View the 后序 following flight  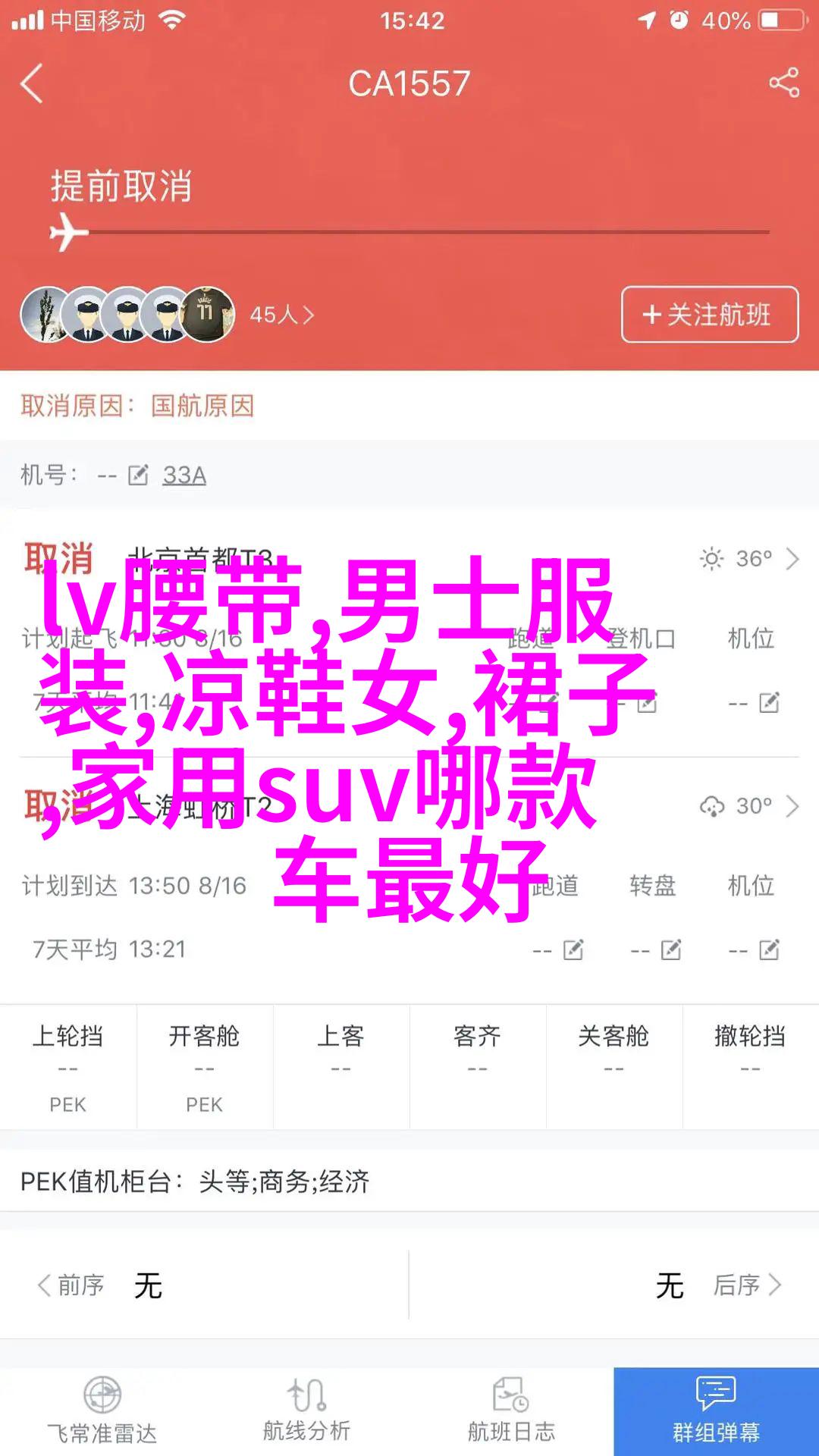(746, 1285)
